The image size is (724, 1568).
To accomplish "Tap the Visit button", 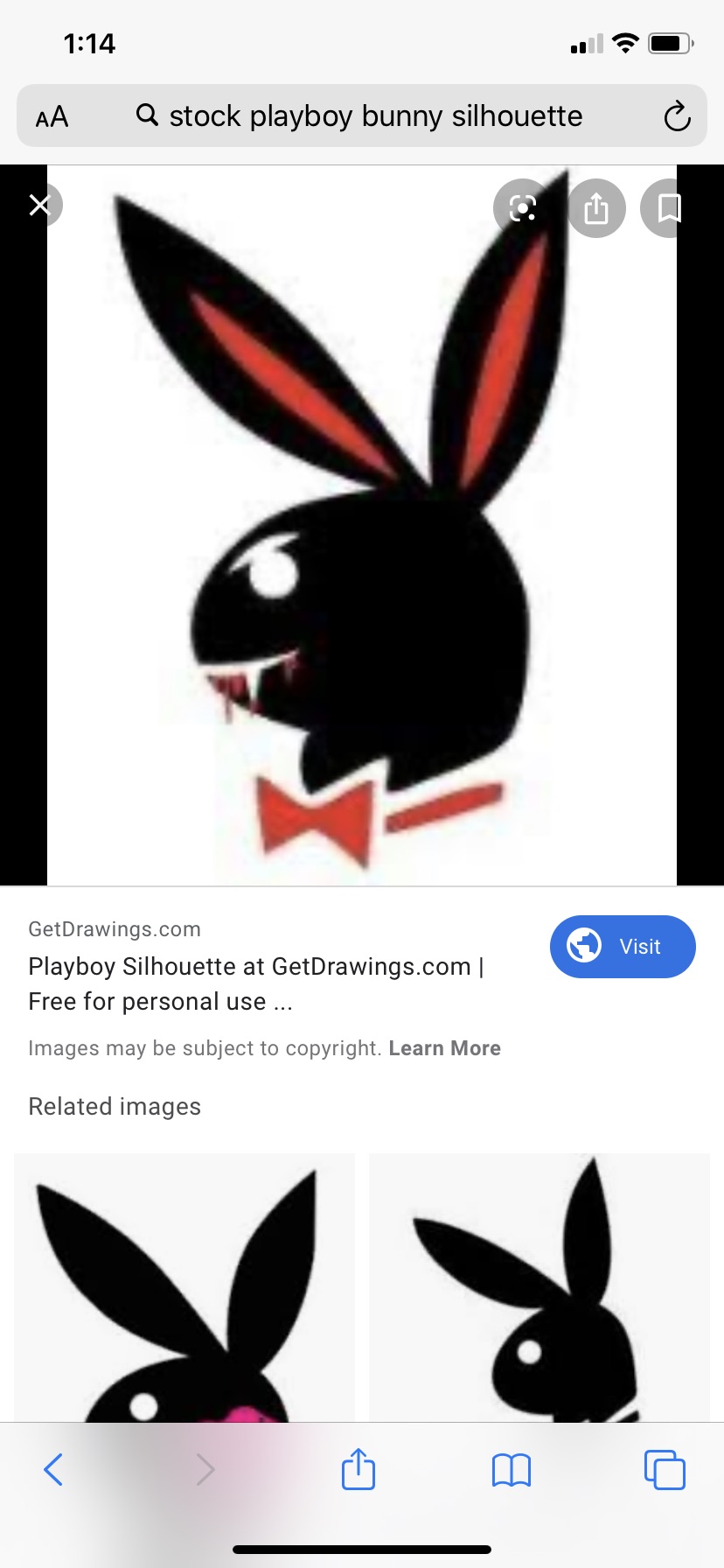I will coord(623,947).
